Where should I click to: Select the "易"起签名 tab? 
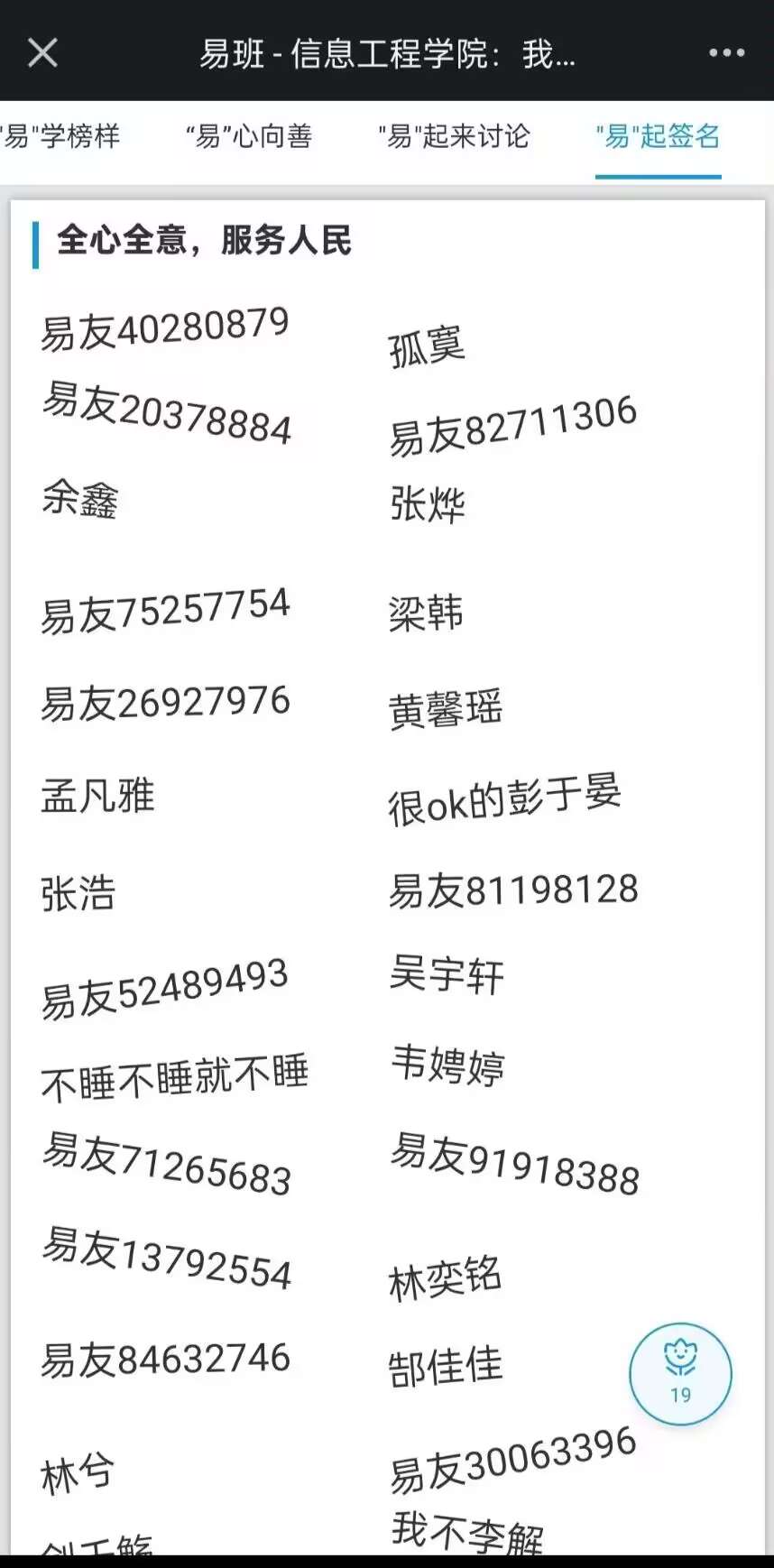point(658,136)
